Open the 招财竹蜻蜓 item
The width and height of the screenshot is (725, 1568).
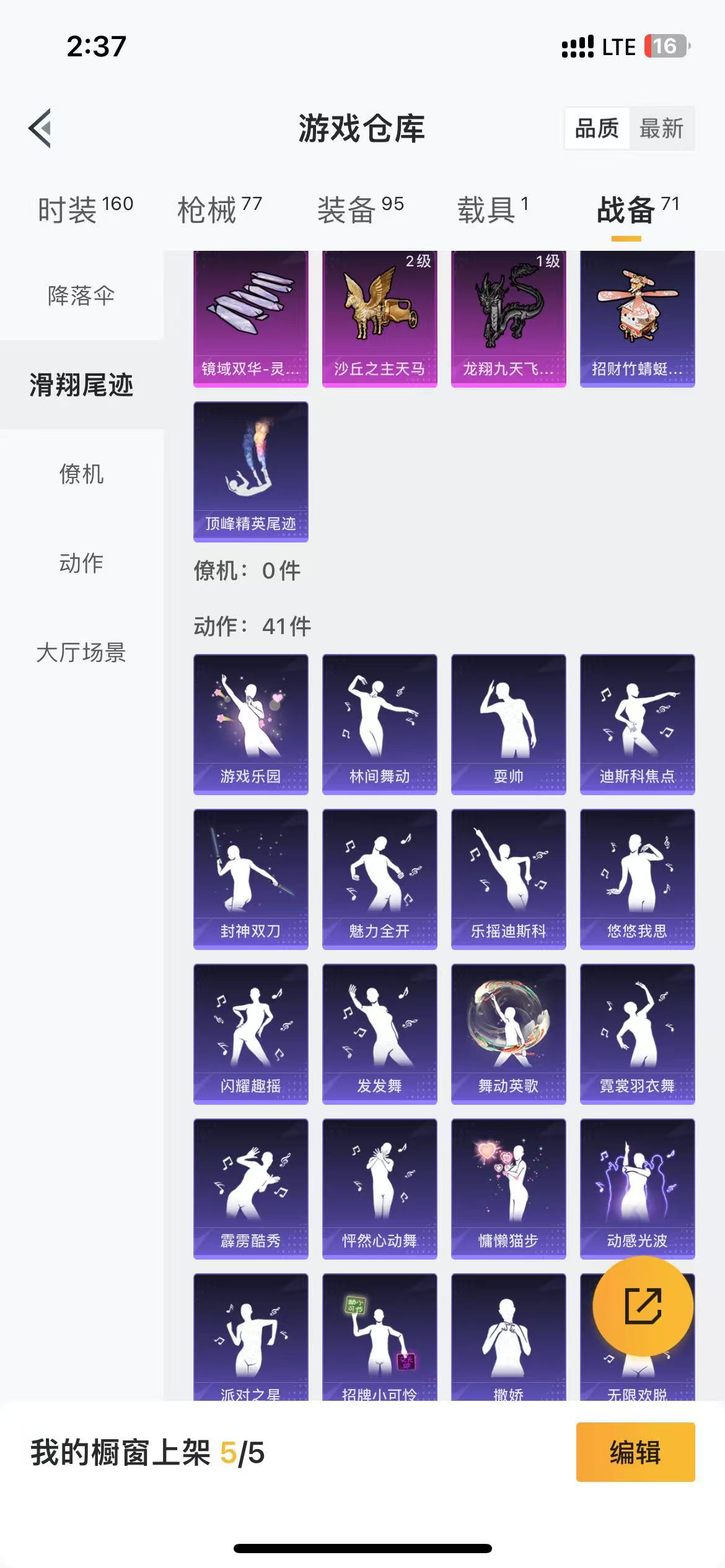point(638,319)
